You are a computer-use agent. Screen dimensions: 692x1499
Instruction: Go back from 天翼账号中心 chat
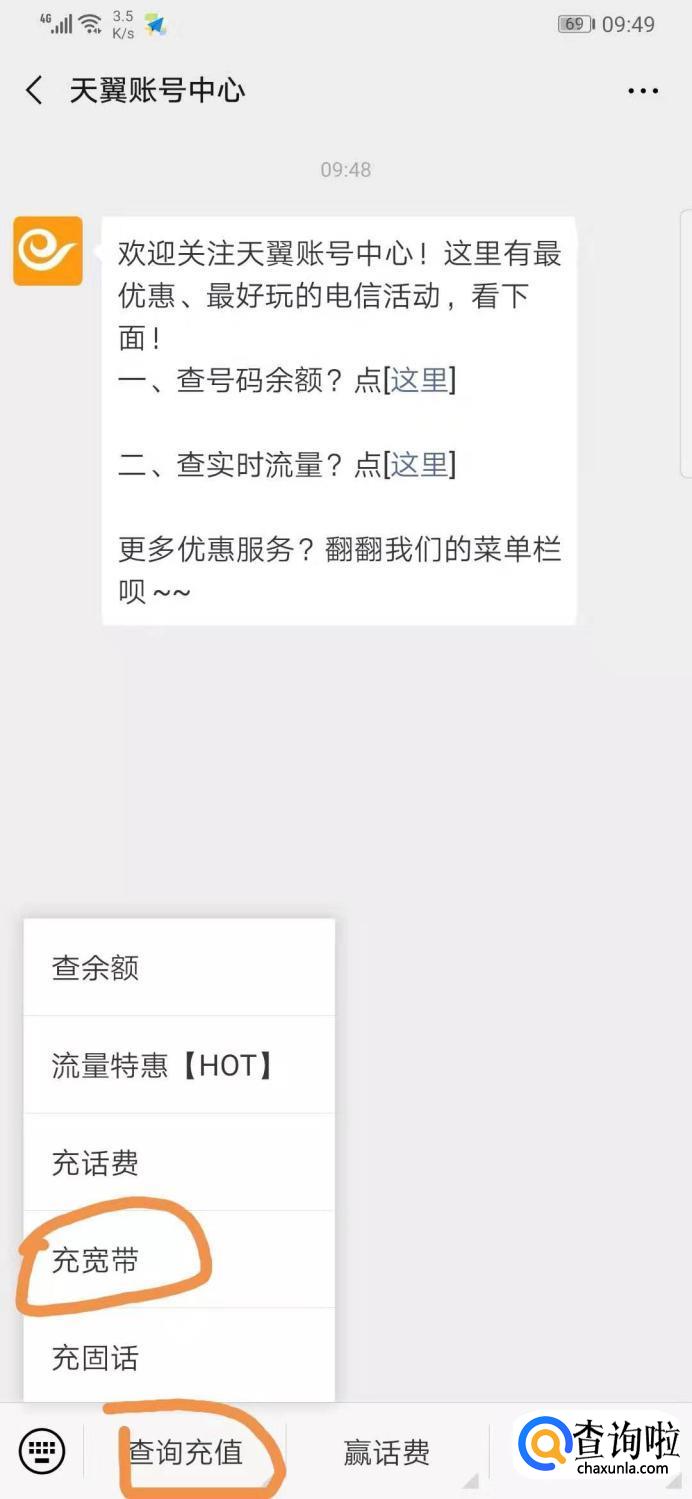tap(34, 91)
